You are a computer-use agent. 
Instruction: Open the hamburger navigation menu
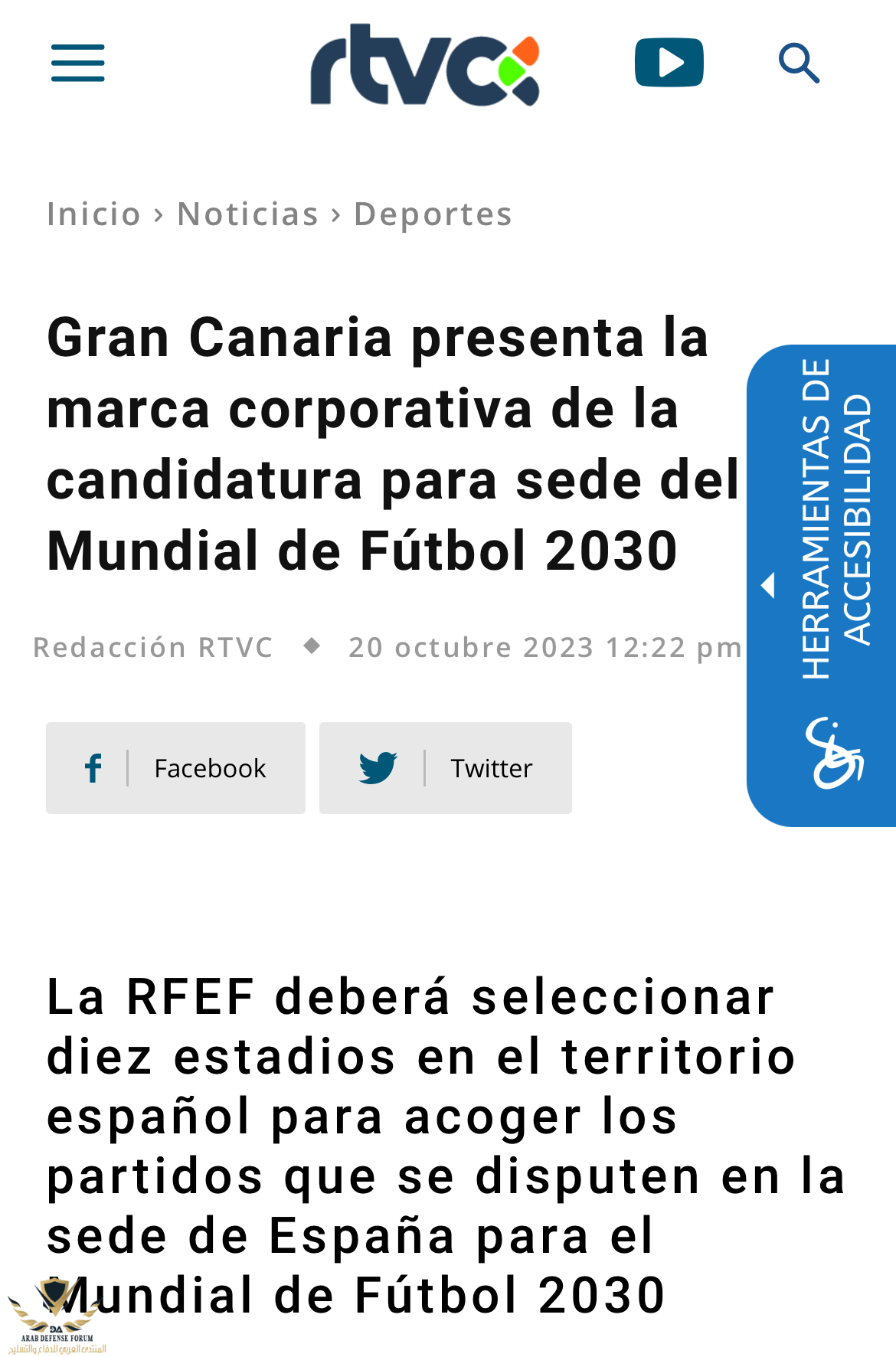tap(77, 63)
